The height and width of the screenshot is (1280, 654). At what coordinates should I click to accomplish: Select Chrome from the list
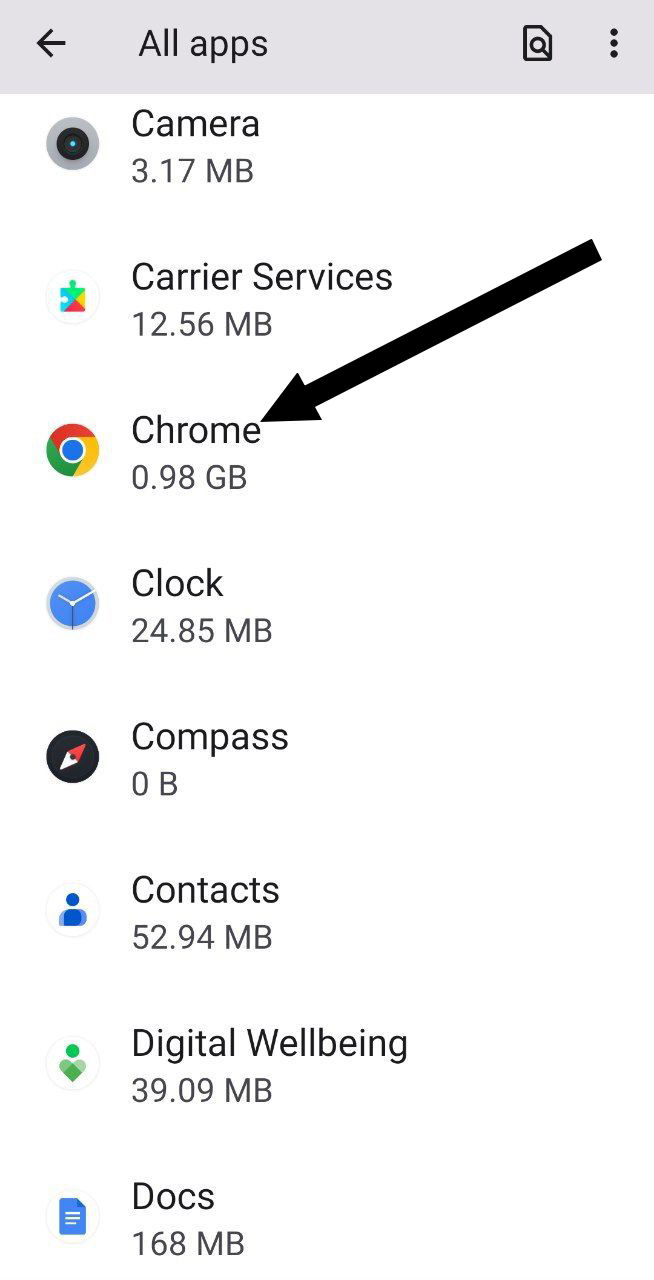pyautogui.click(x=195, y=452)
